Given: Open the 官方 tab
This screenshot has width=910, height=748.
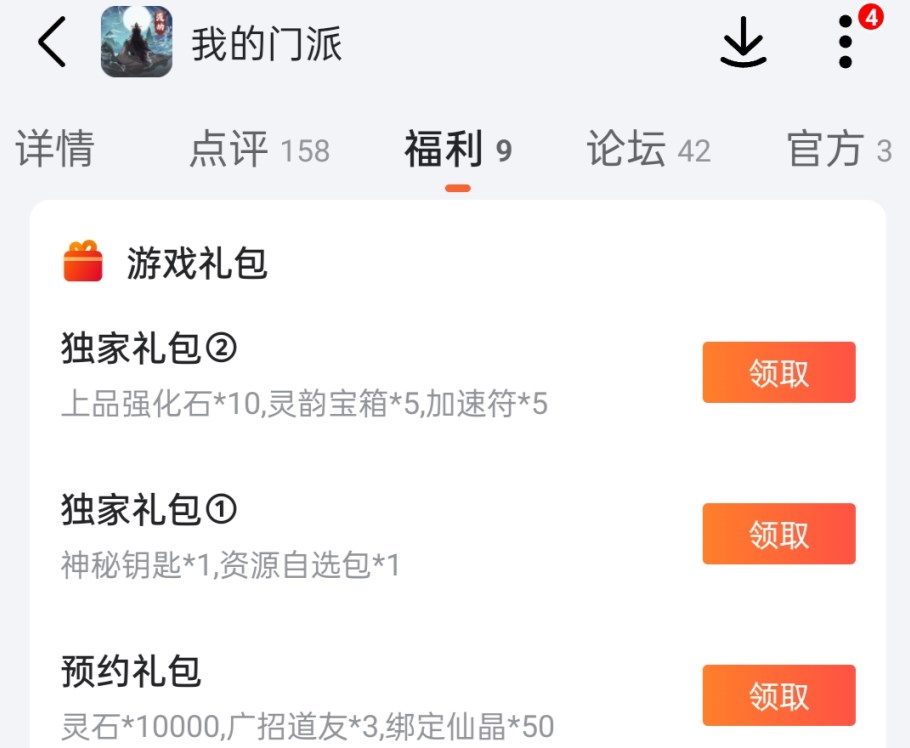Looking at the screenshot, I should [838, 150].
